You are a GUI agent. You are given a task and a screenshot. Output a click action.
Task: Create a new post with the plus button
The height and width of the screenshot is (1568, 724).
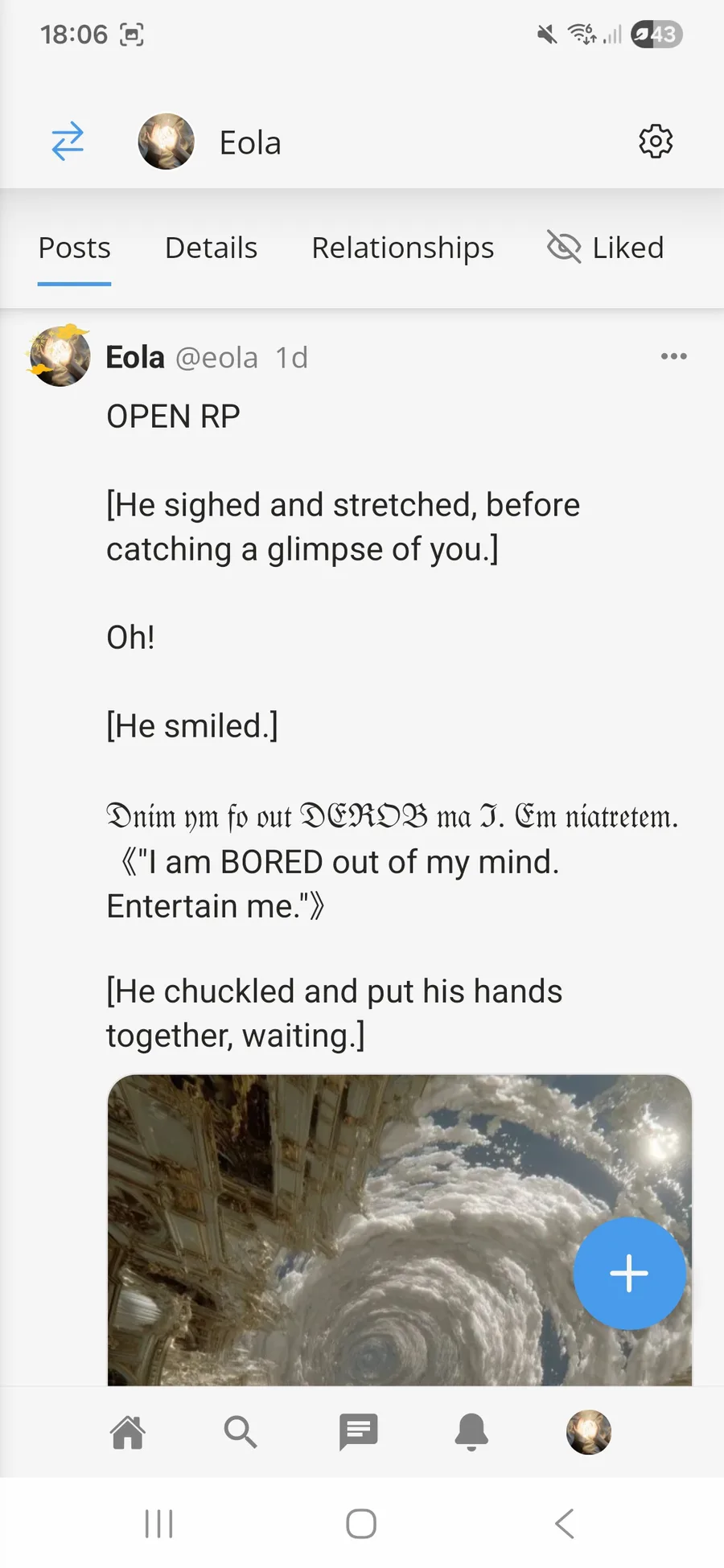(x=629, y=1273)
